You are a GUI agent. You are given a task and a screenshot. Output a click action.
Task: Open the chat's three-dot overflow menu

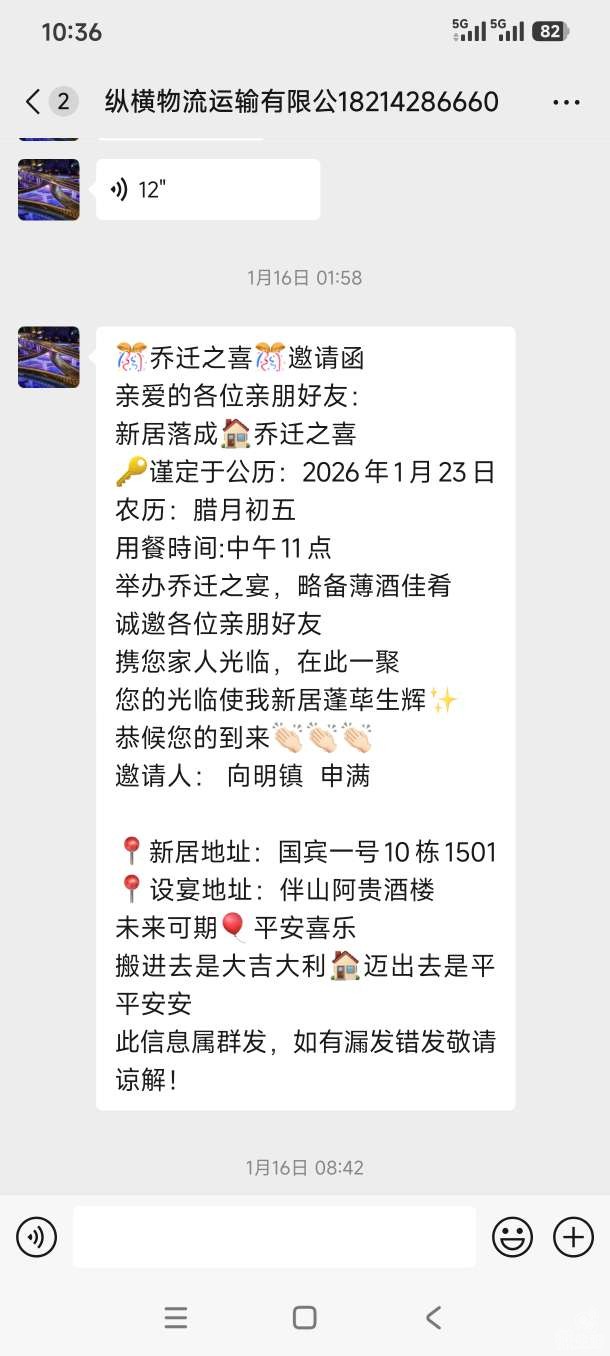(x=565, y=101)
